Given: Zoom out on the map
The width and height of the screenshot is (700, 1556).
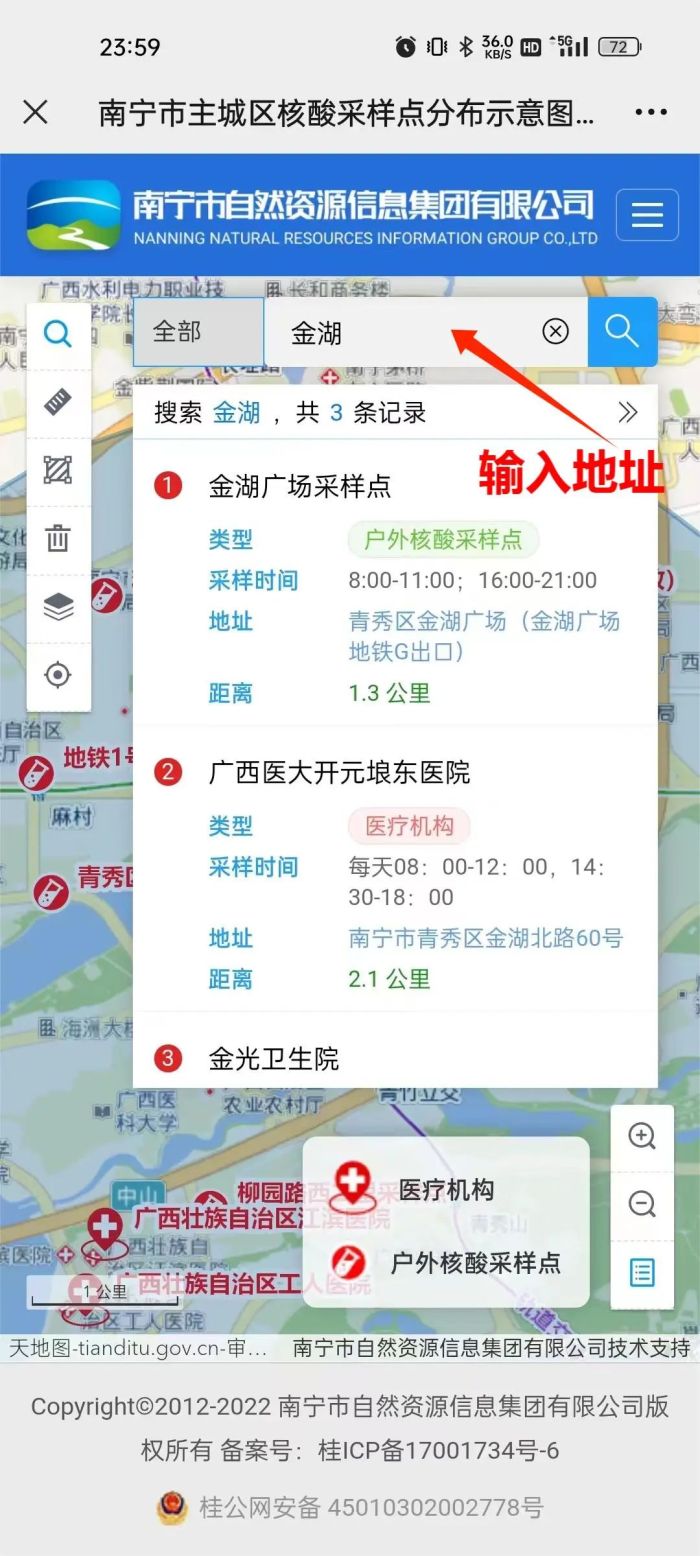Looking at the screenshot, I should [x=641, y=1204].
